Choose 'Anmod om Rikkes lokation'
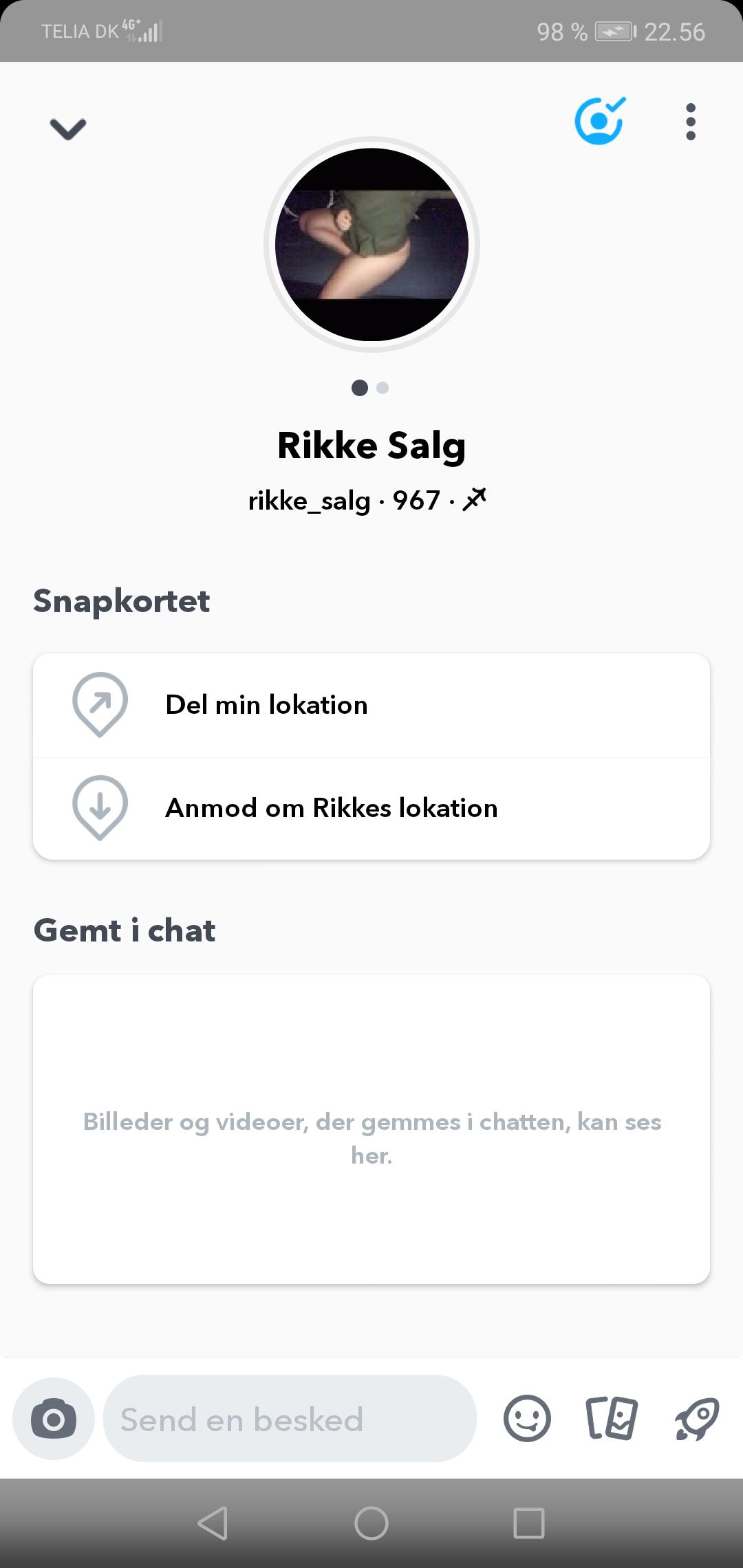743x1568 pixels. 371,808
